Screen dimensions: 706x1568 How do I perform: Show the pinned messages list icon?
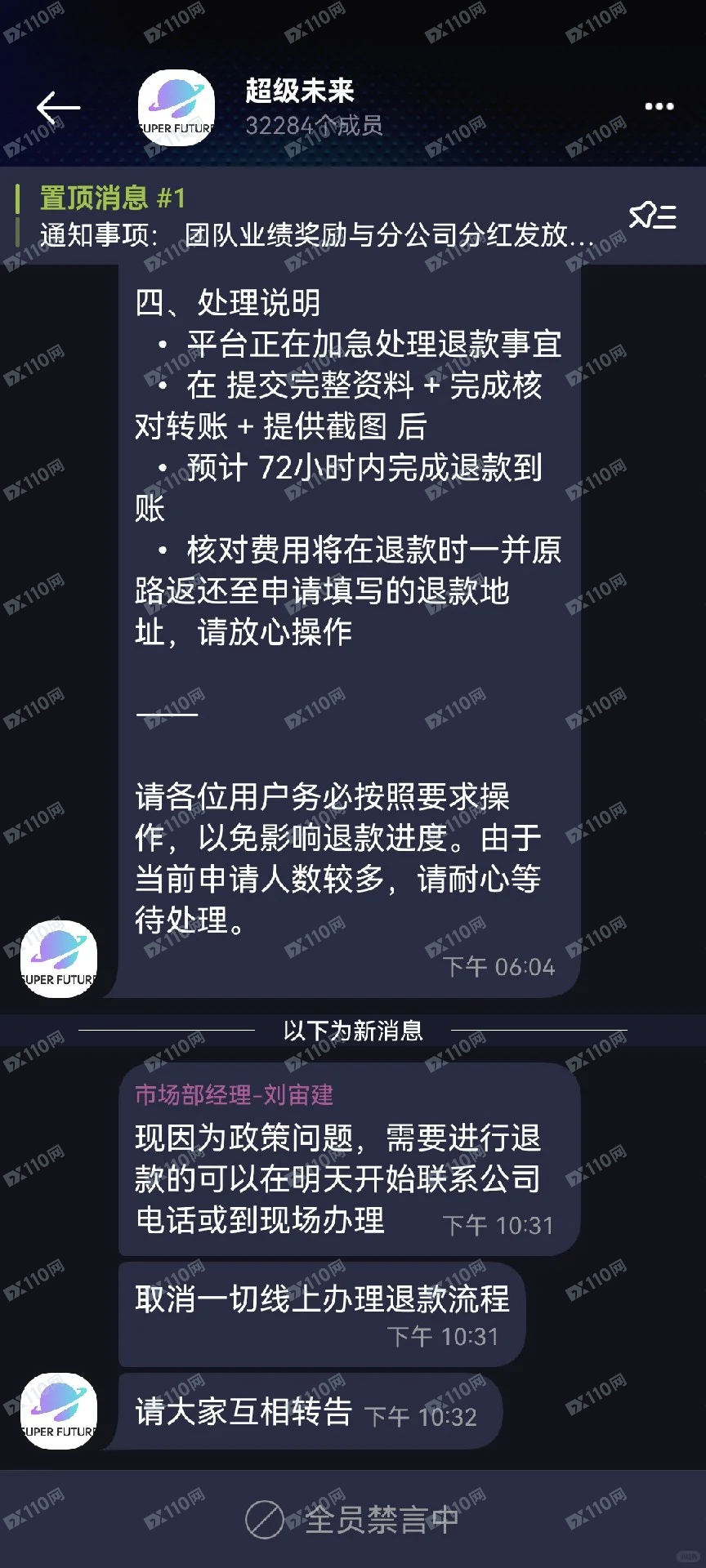(652, 216)
